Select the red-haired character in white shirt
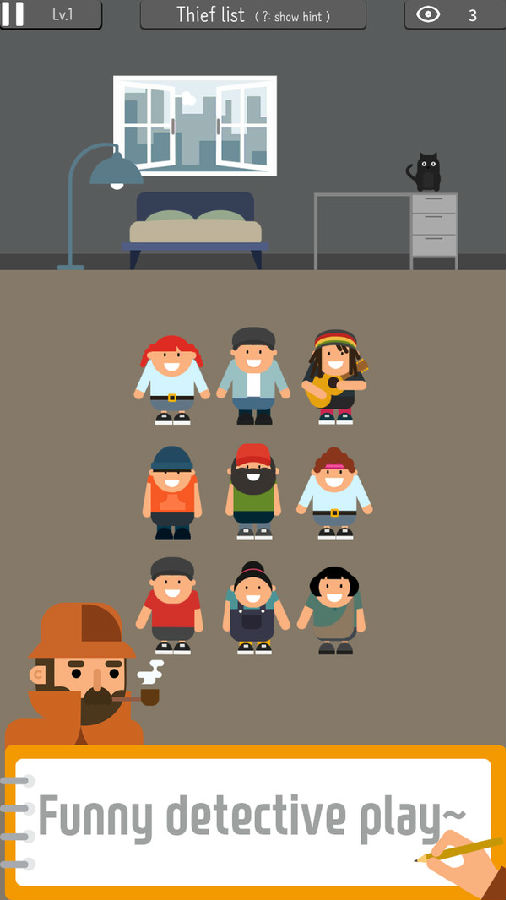Image resolution: width=506 pixels, height=900 pixels. pos(172,381)
